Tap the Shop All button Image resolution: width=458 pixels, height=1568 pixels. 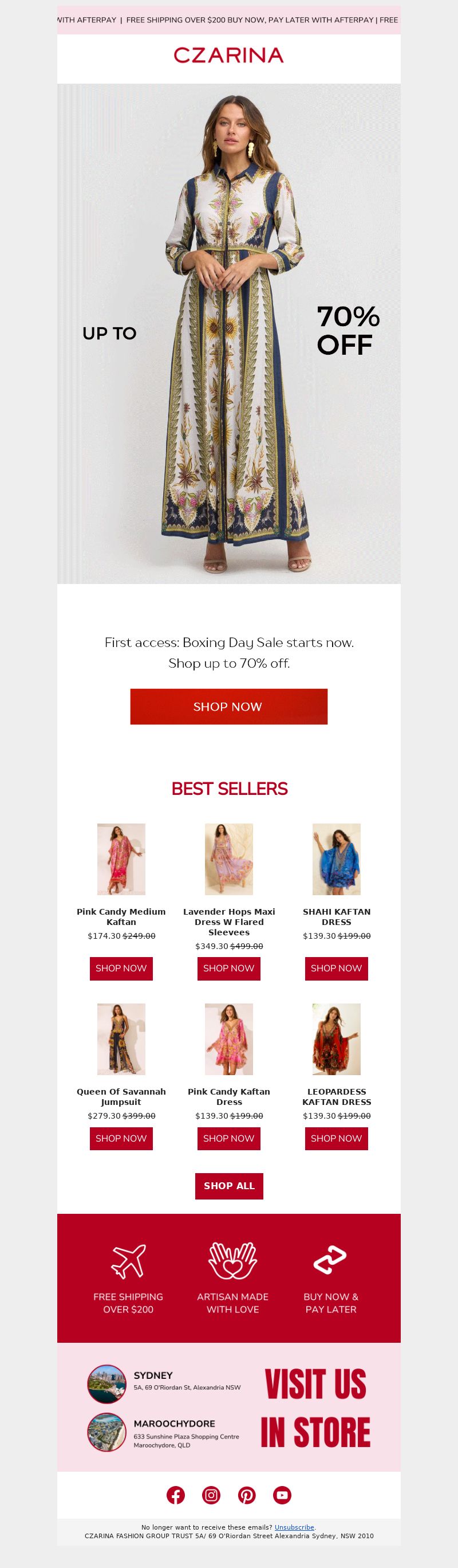228,1185
